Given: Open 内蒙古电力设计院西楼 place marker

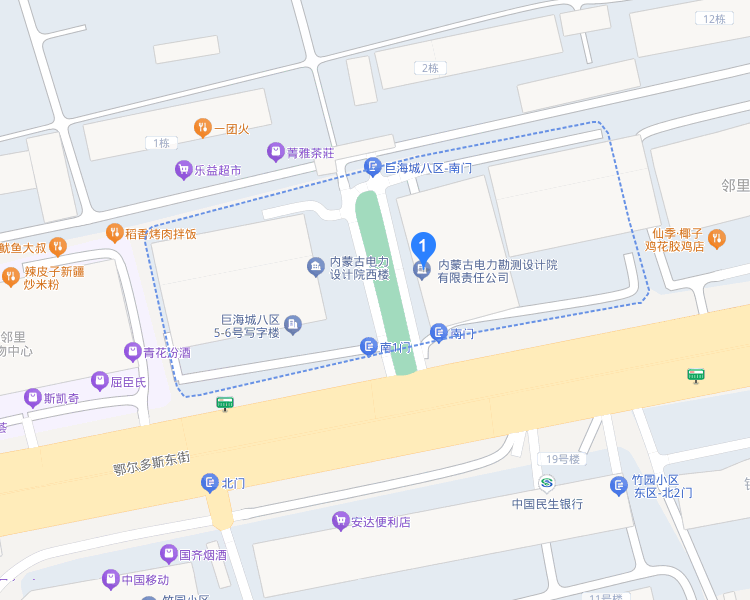Looking at the screenshot, I should coord(315,266).
